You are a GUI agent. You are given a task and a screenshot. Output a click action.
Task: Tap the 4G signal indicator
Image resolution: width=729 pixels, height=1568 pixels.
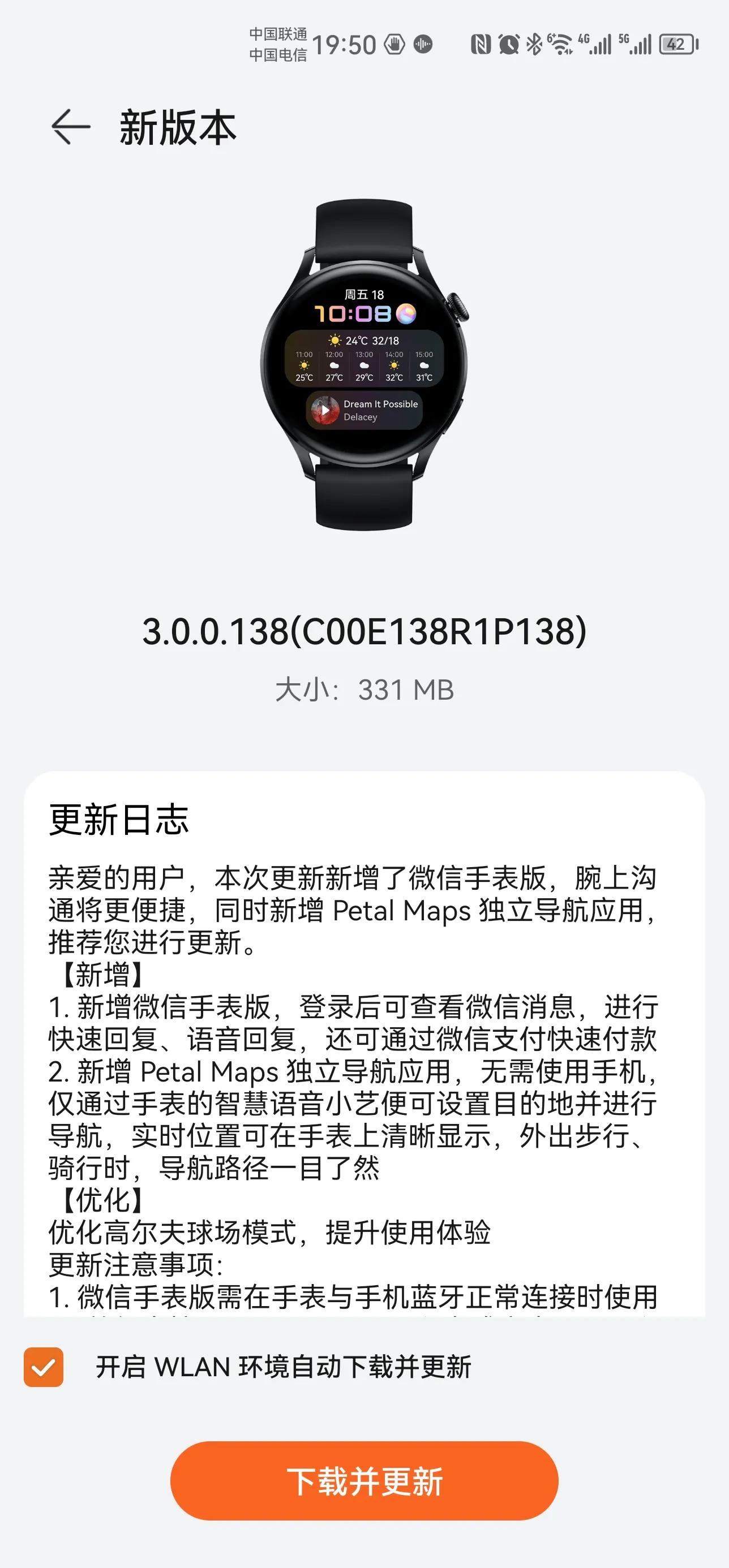click(597, 44)
